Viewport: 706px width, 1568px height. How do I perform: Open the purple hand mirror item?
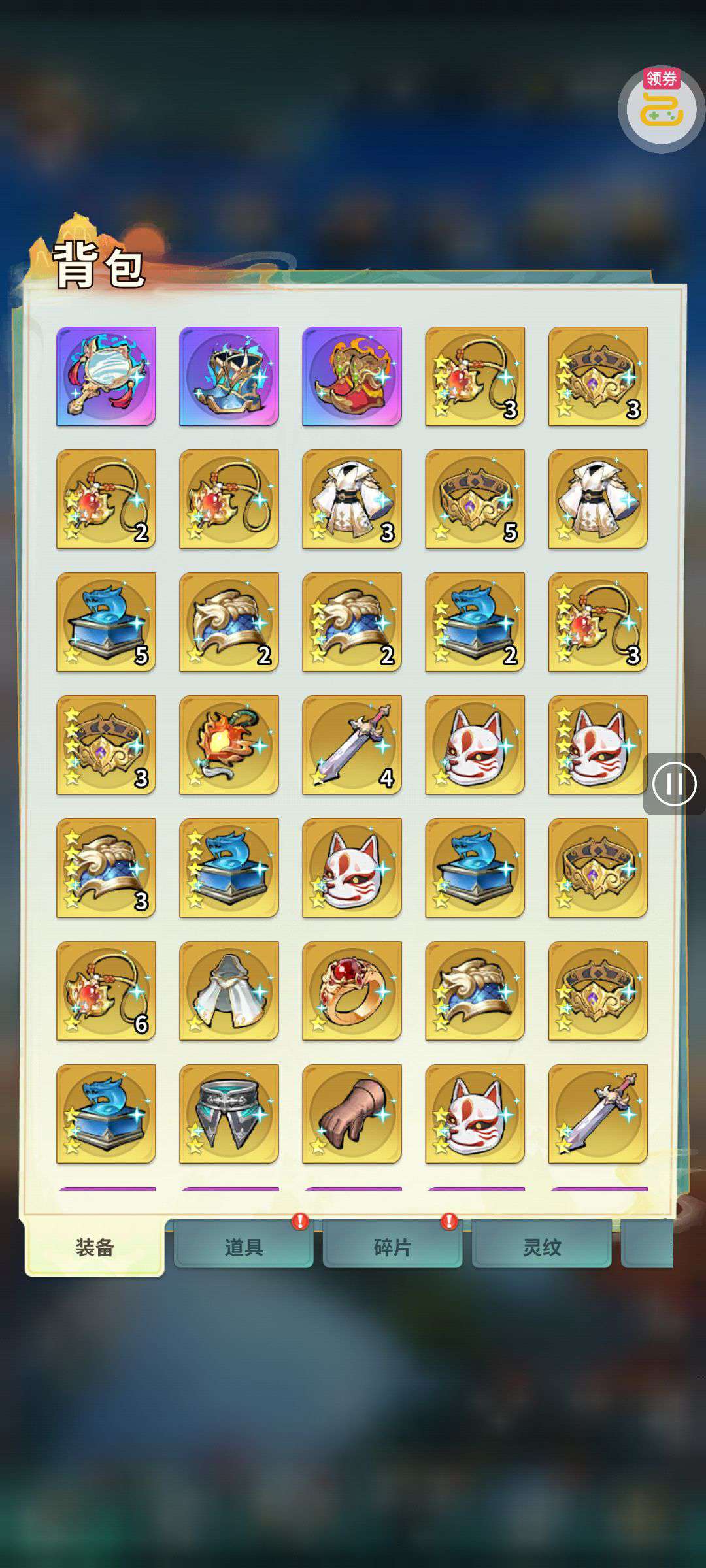(x=106, y=376)
